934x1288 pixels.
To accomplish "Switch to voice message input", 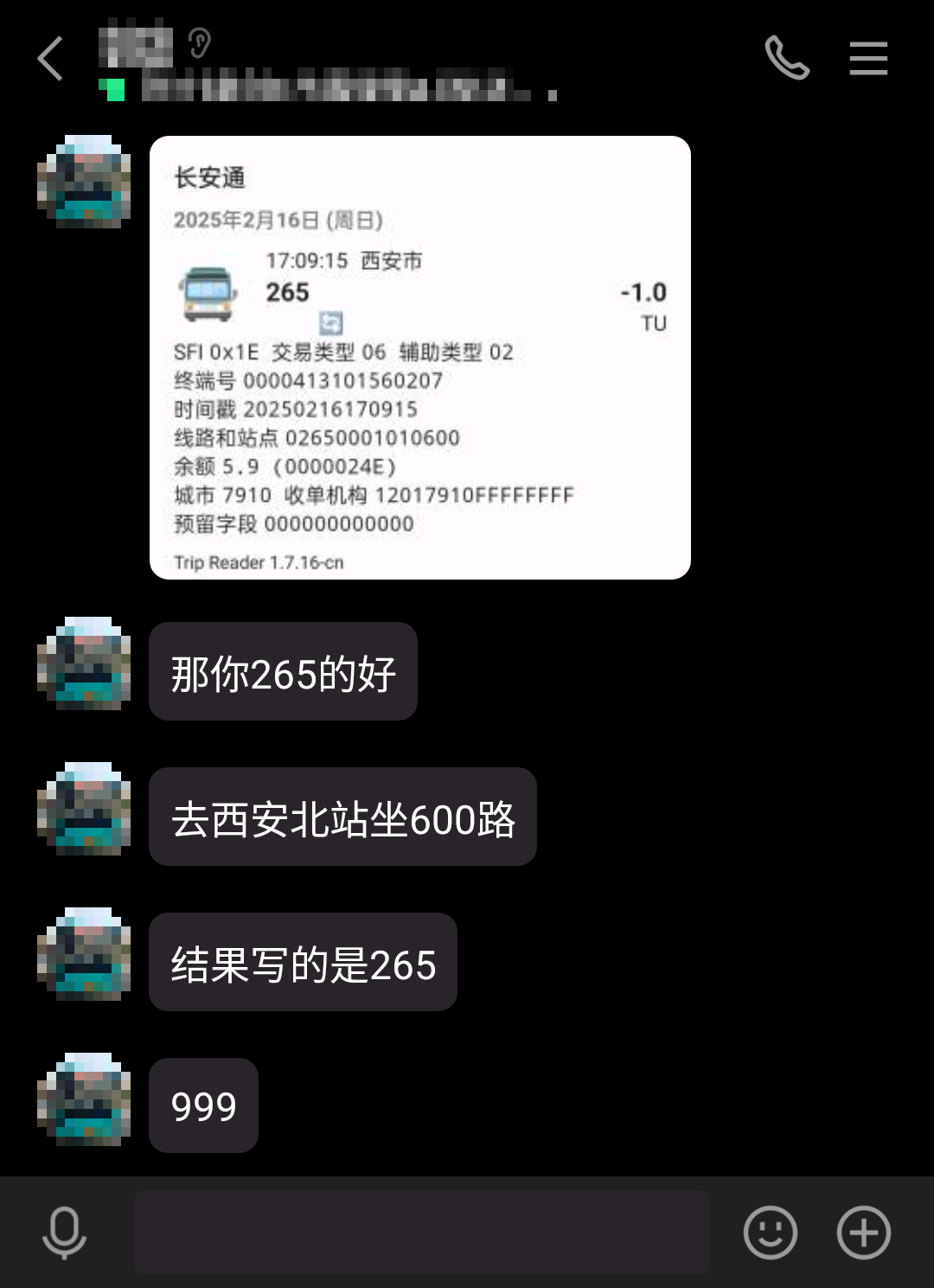I will [x=65, y=1232].
